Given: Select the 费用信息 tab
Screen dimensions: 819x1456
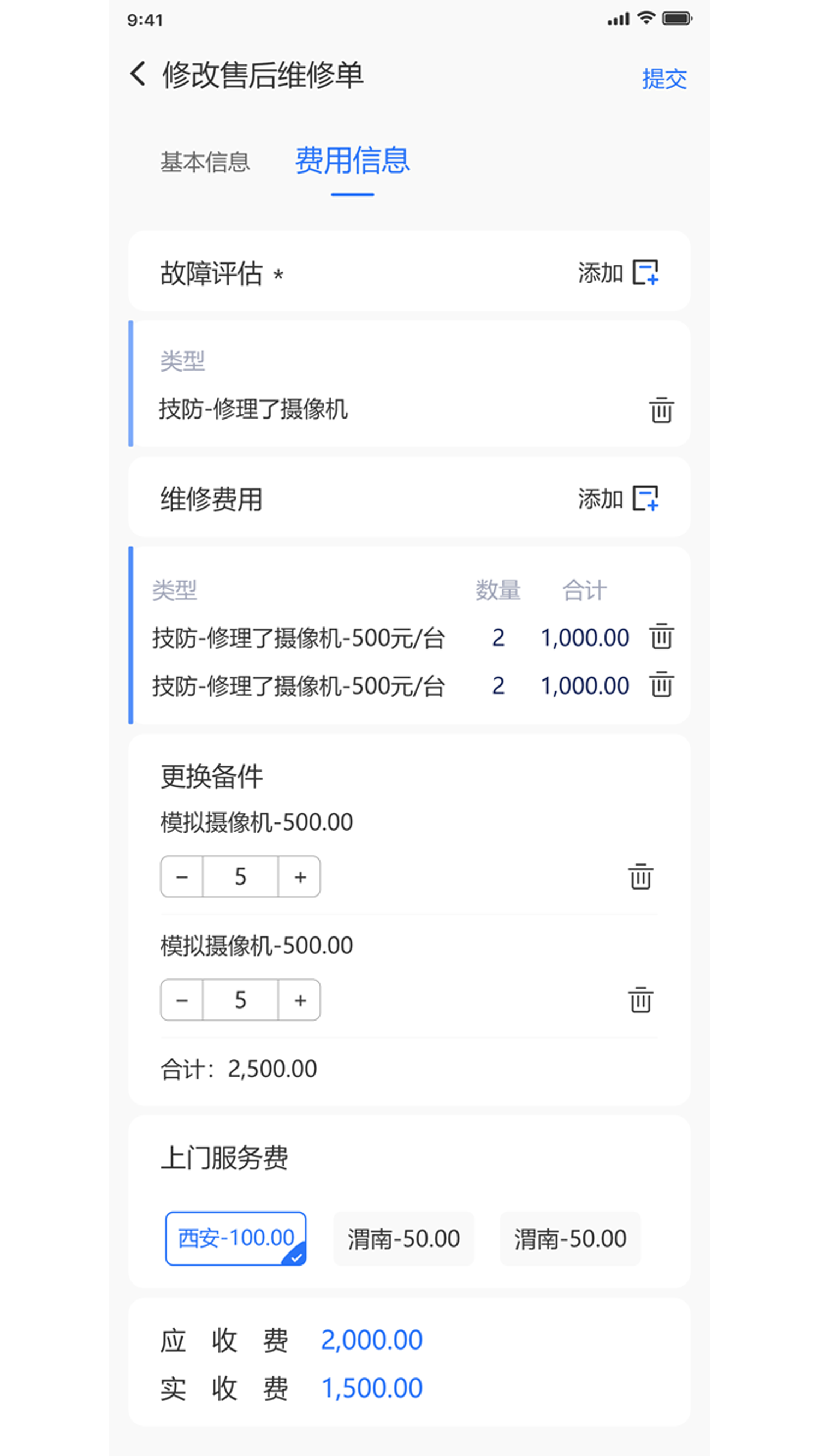Looking at the screenshot, I should tap(352, 160).
